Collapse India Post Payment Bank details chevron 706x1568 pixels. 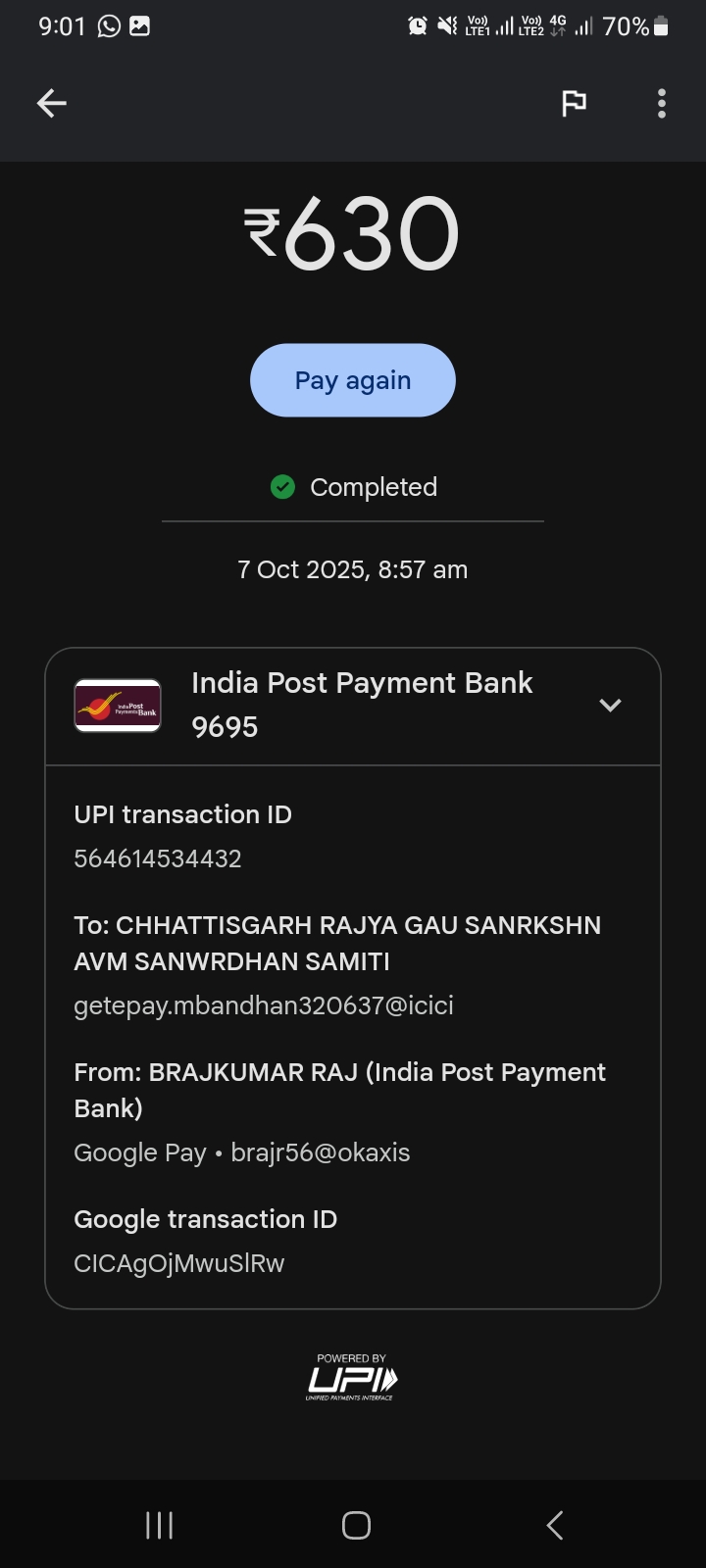pyautogui.click(x=610, y=705)
